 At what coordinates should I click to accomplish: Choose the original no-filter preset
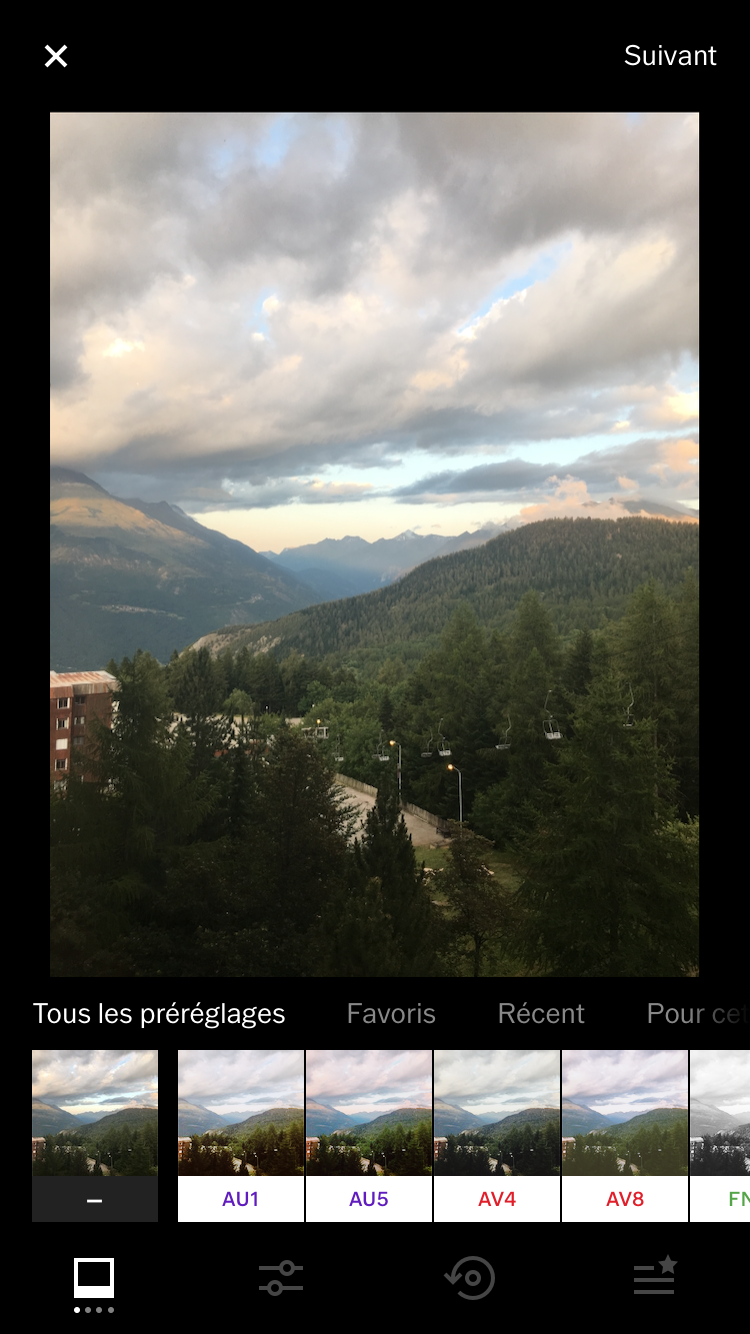95,1136
